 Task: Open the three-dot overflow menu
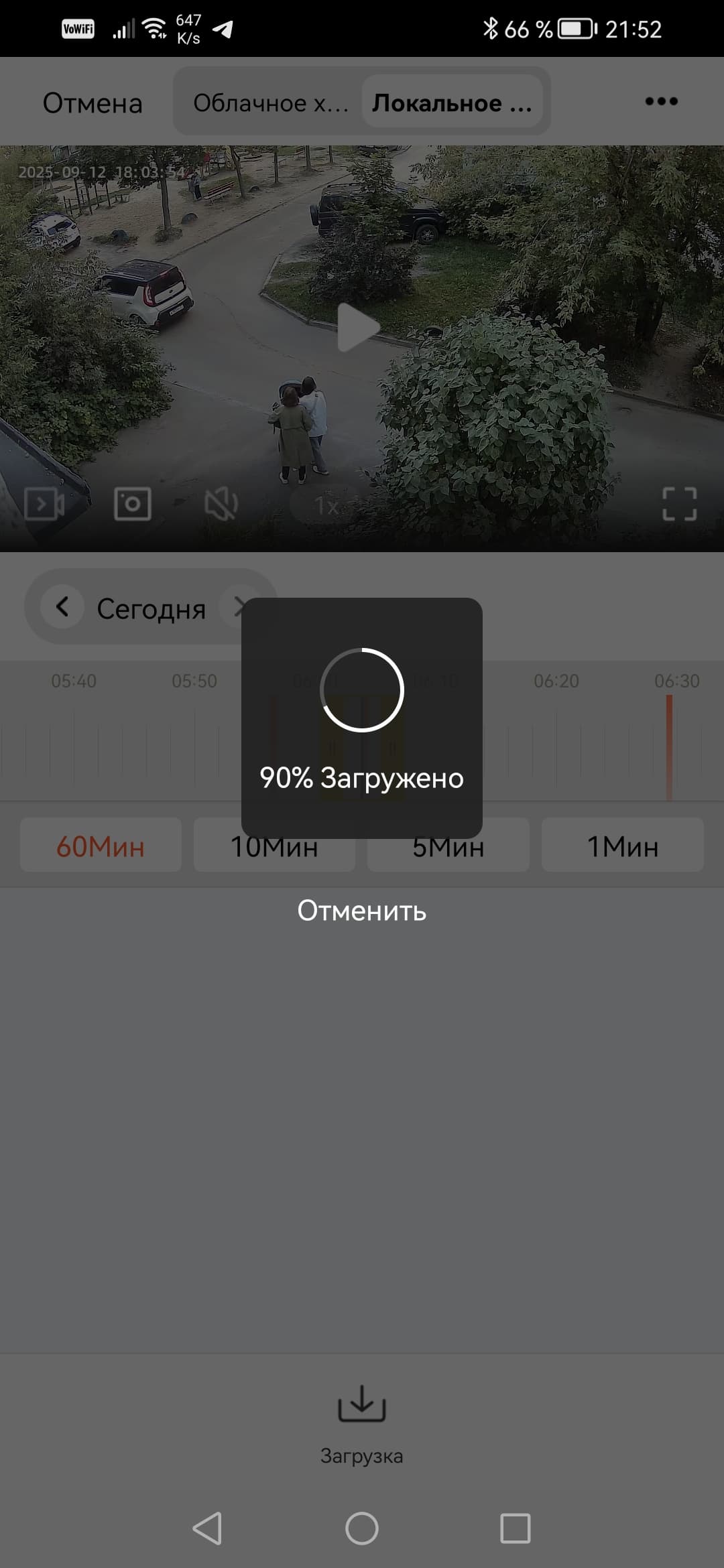click(x=661, y=101)
